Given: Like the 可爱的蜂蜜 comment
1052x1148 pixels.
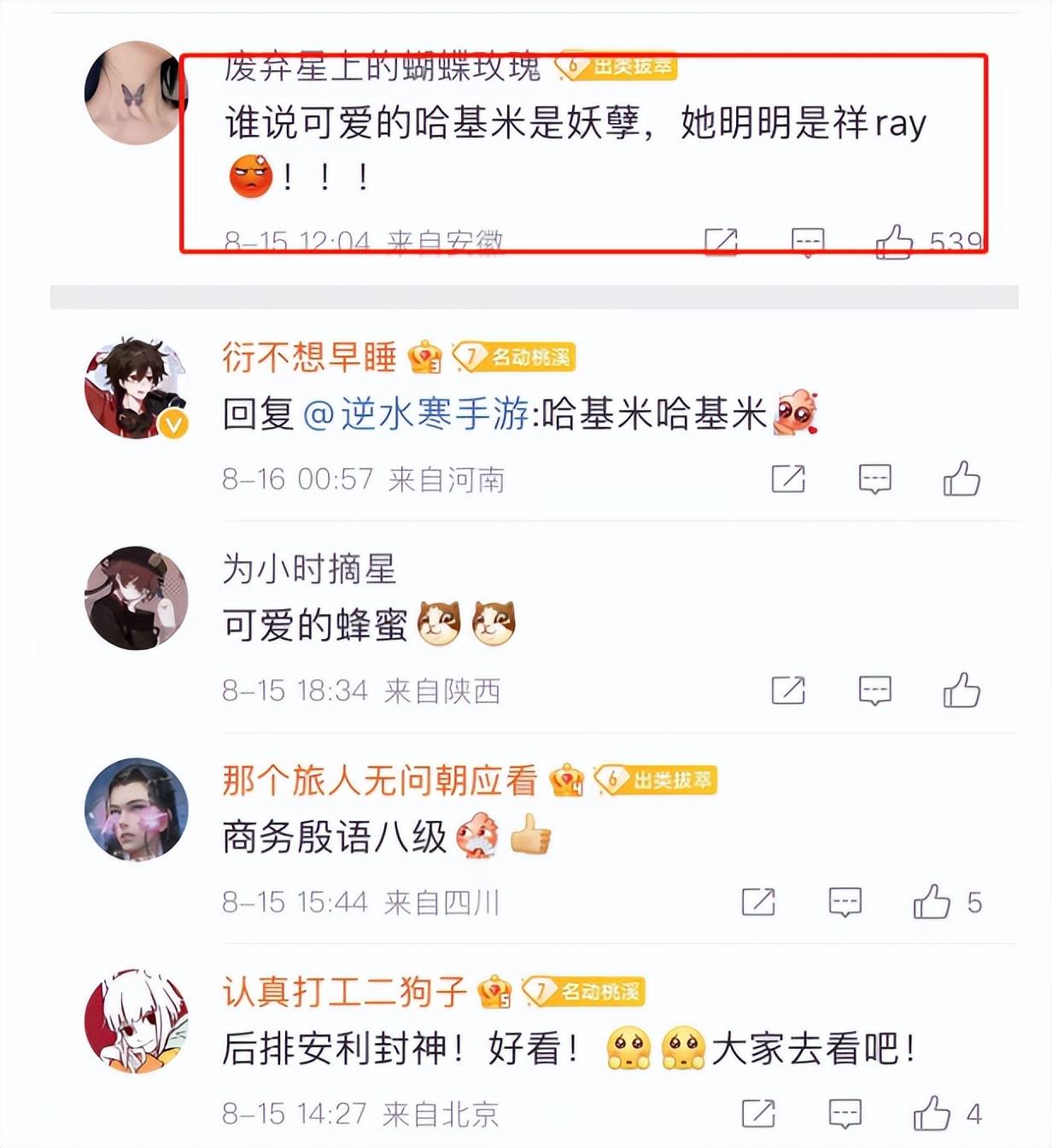Looking at the screenshot, I should (961, 690).
